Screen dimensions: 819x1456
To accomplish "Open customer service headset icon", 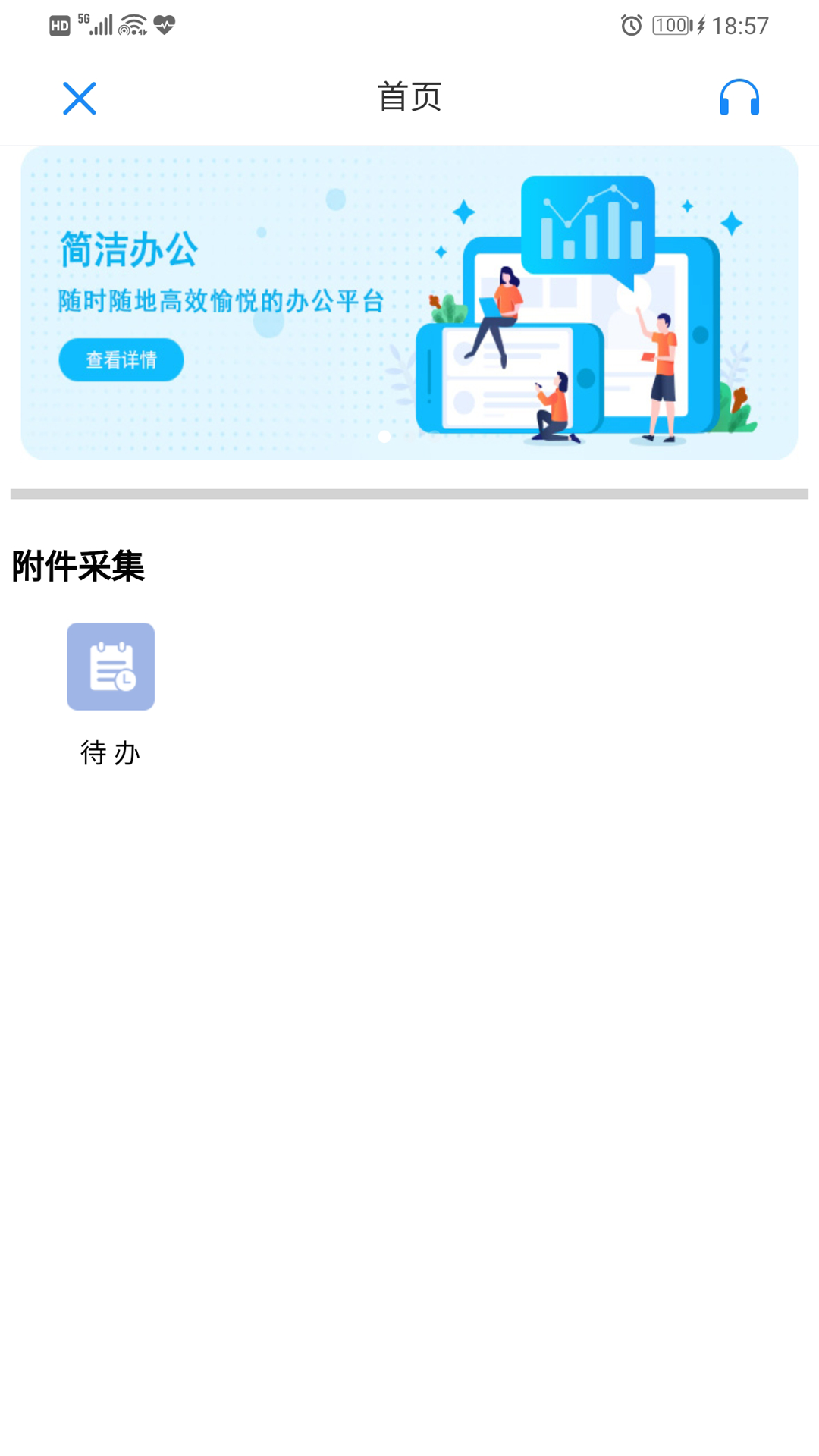I will click(739, 98).
